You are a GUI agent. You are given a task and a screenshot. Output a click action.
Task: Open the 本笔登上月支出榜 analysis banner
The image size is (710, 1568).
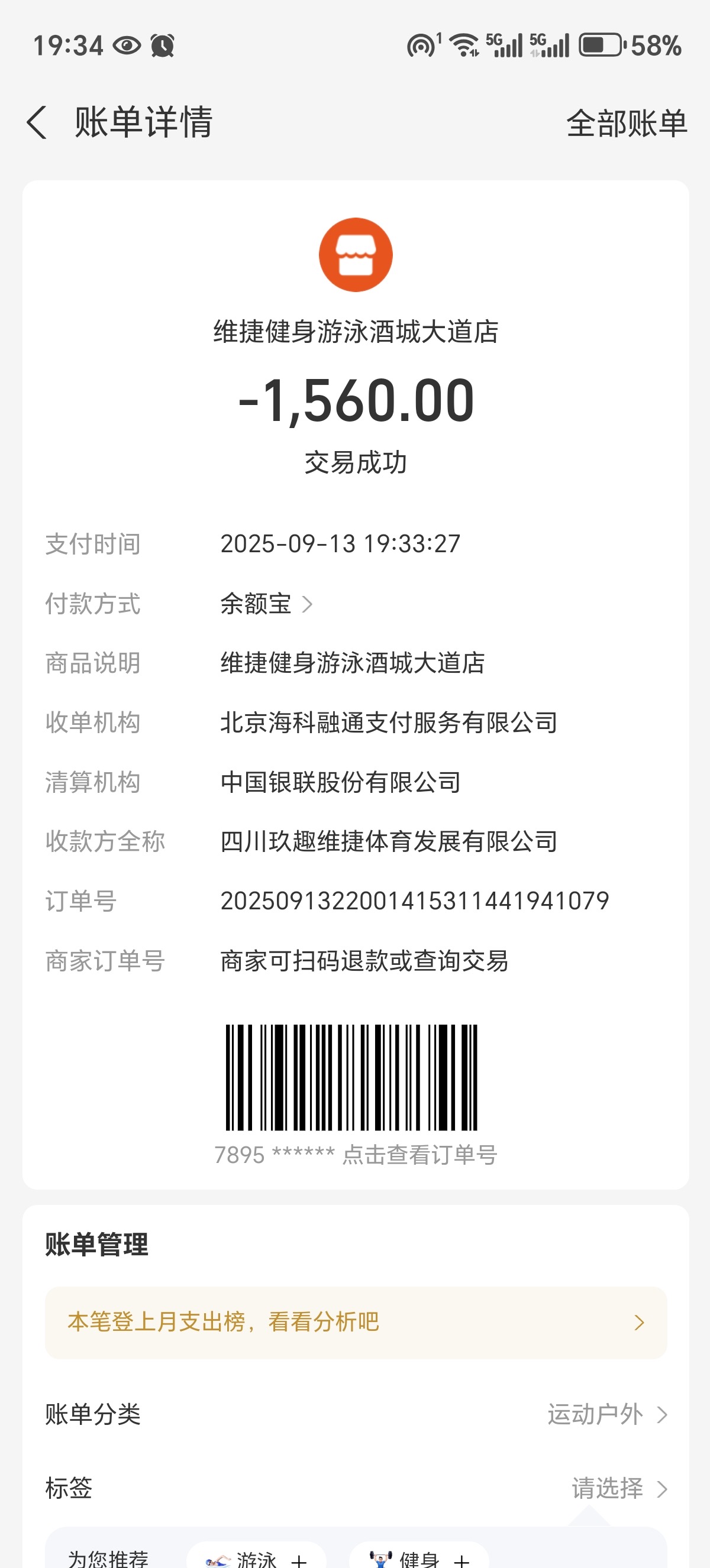(356, 1322)
